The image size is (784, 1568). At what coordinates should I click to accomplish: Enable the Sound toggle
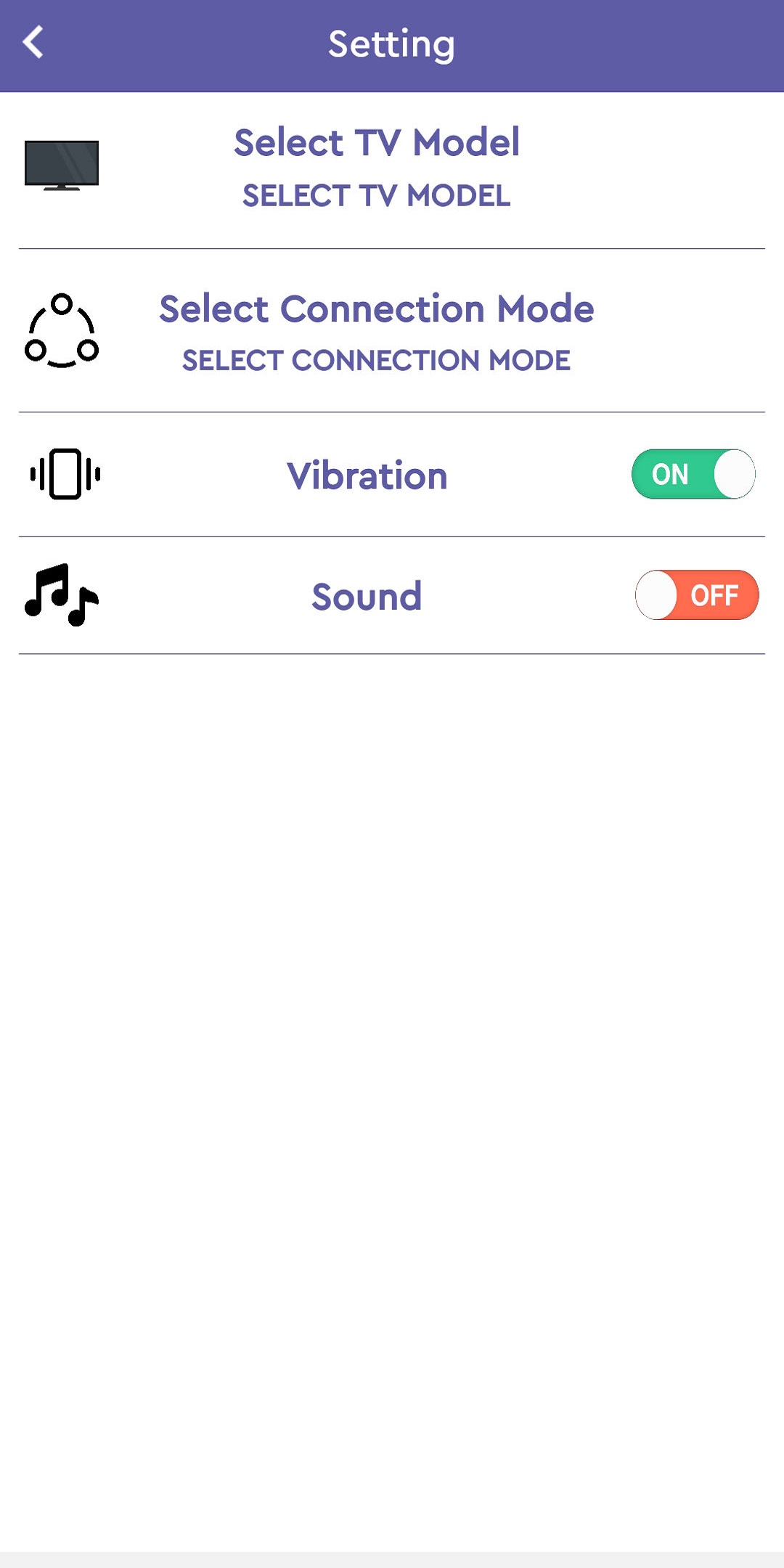697,595
